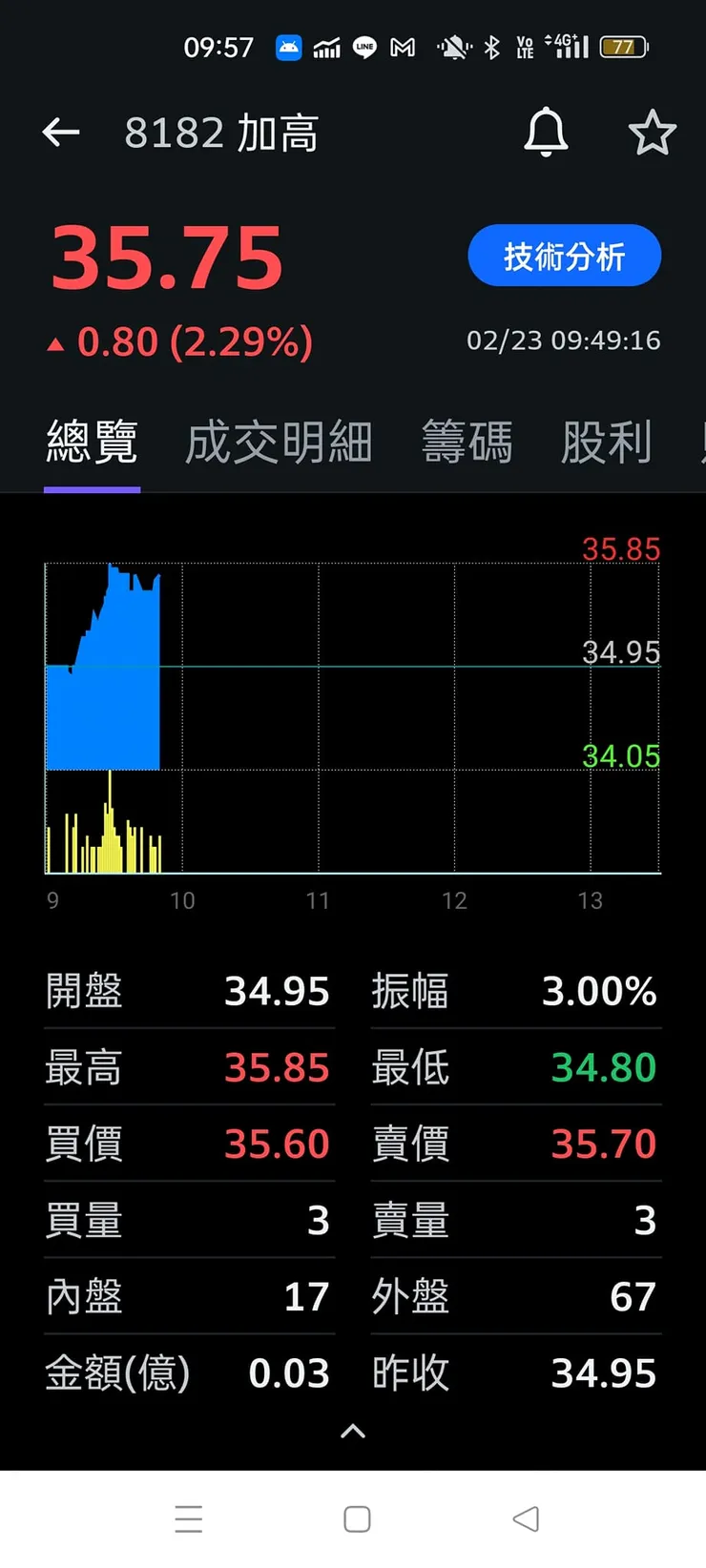The image size is (706, 1568).
Task: Switch to the 成交明細 tab
Action: click(x=279, y=441)
